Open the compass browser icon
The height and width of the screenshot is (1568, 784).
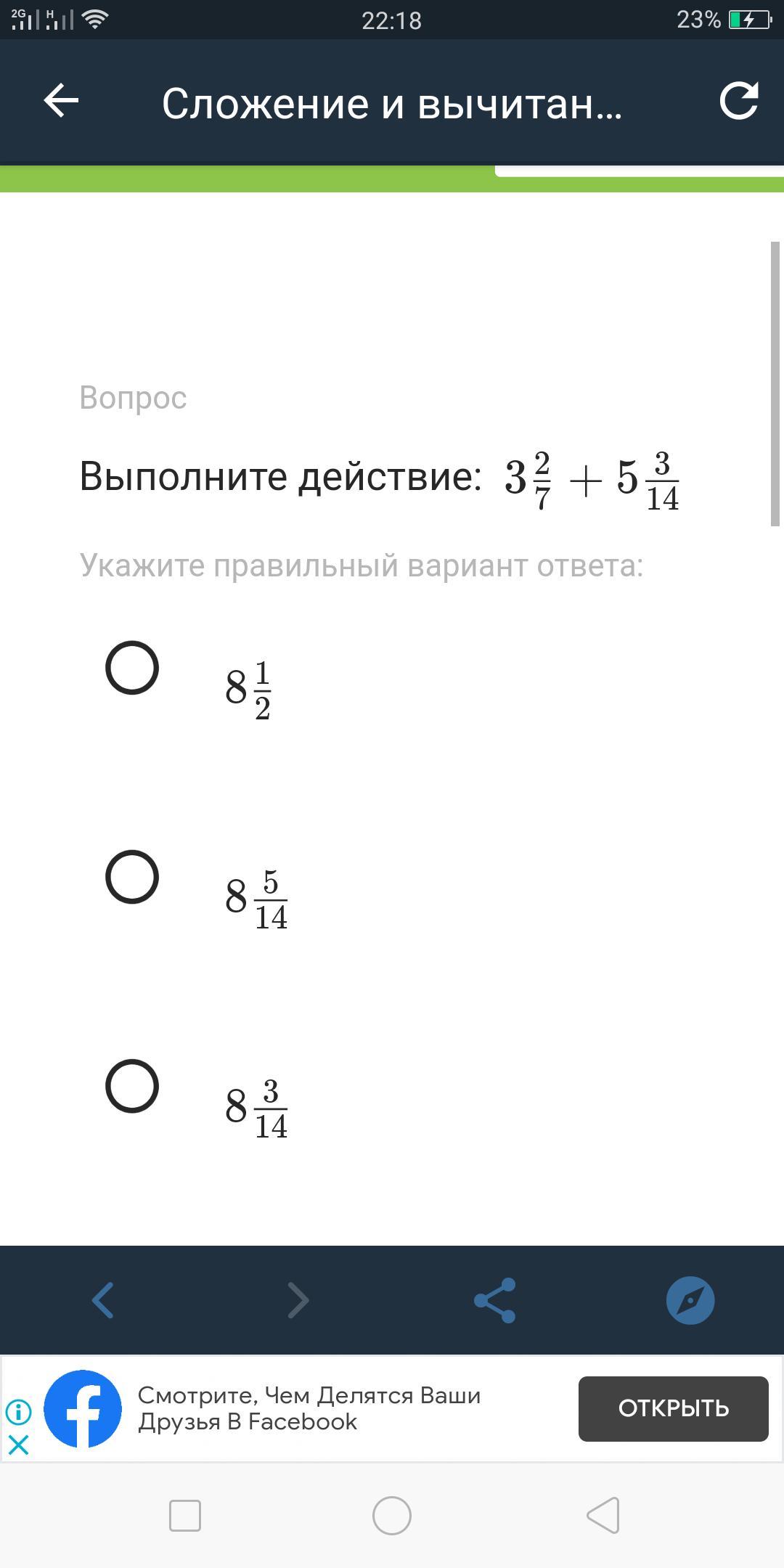pyautogui.click(x=690, y=1300)
